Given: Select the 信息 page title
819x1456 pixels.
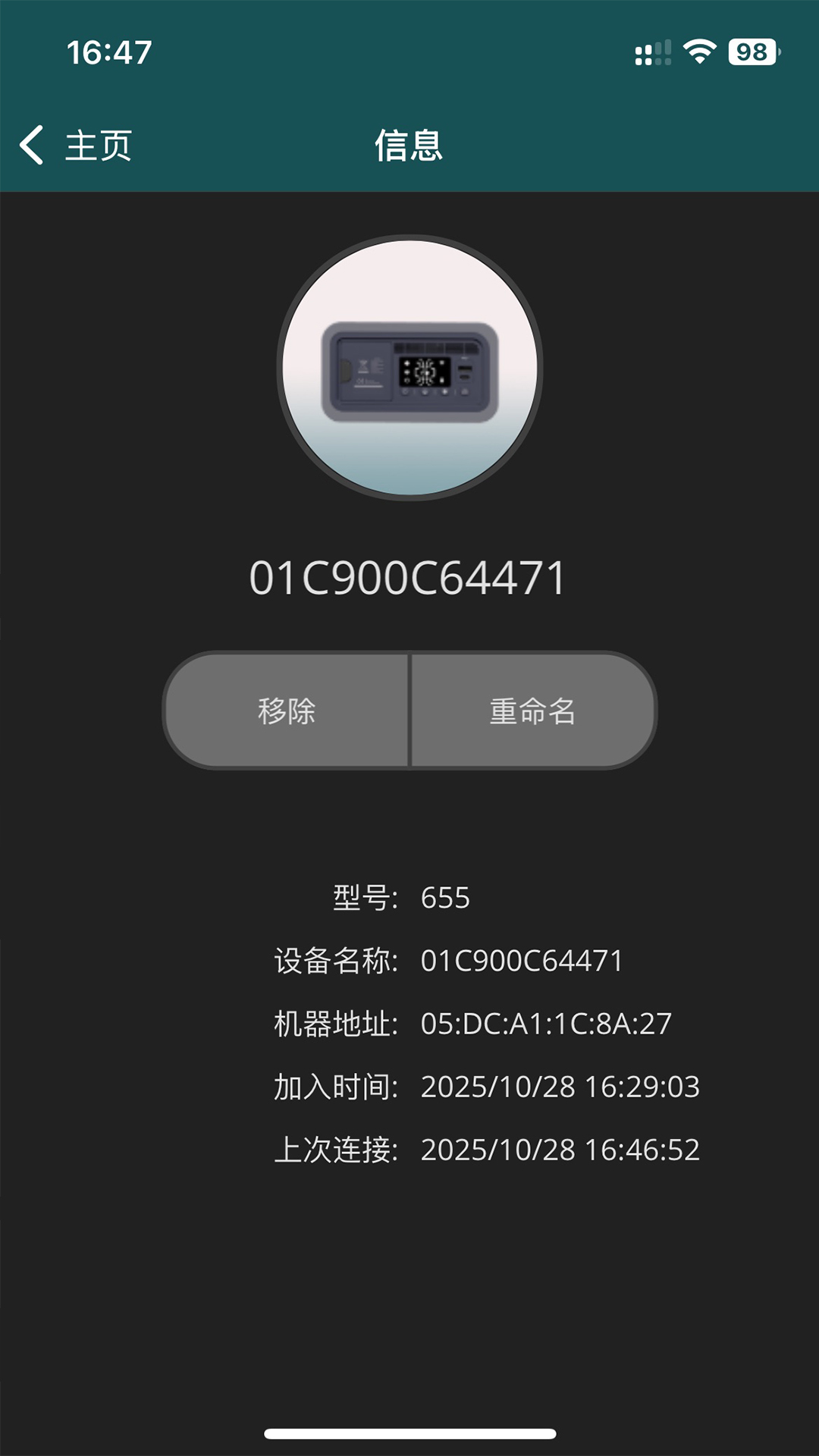Looking at the screenshot, I should point(409,146).
